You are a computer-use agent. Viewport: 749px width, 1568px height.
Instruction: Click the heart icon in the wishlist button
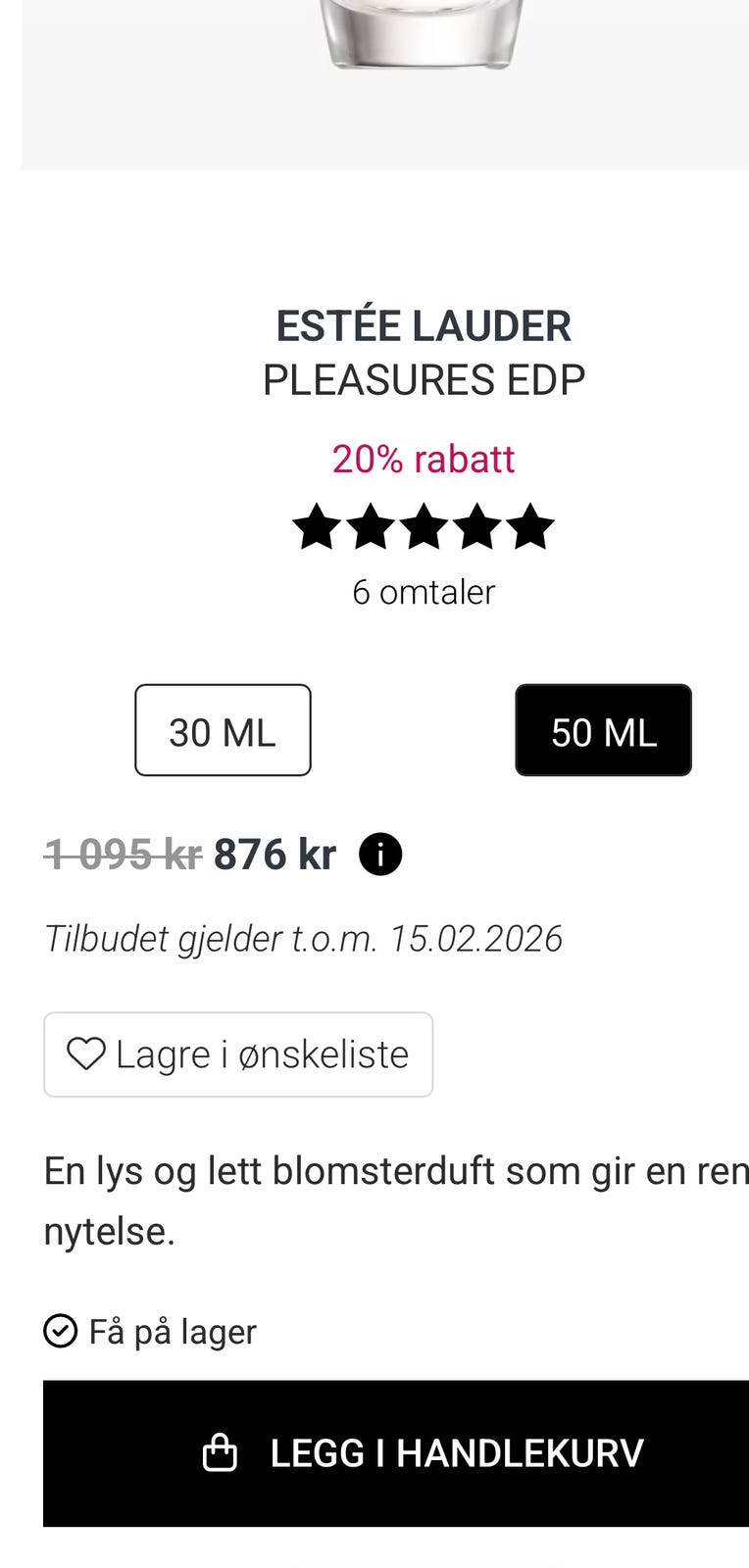86,1053
